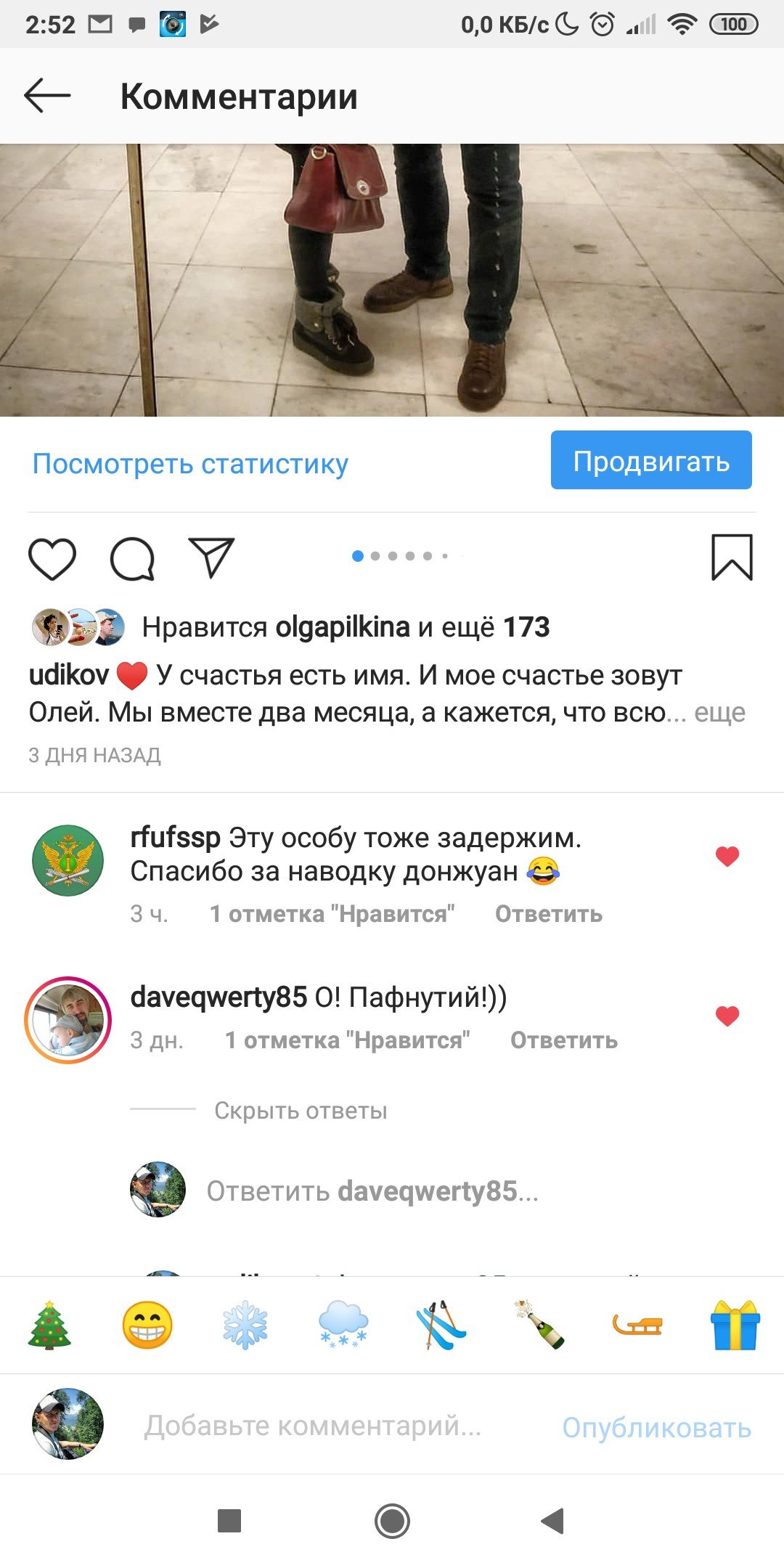Share the post via paper plane icon

(x=211, y=558)
